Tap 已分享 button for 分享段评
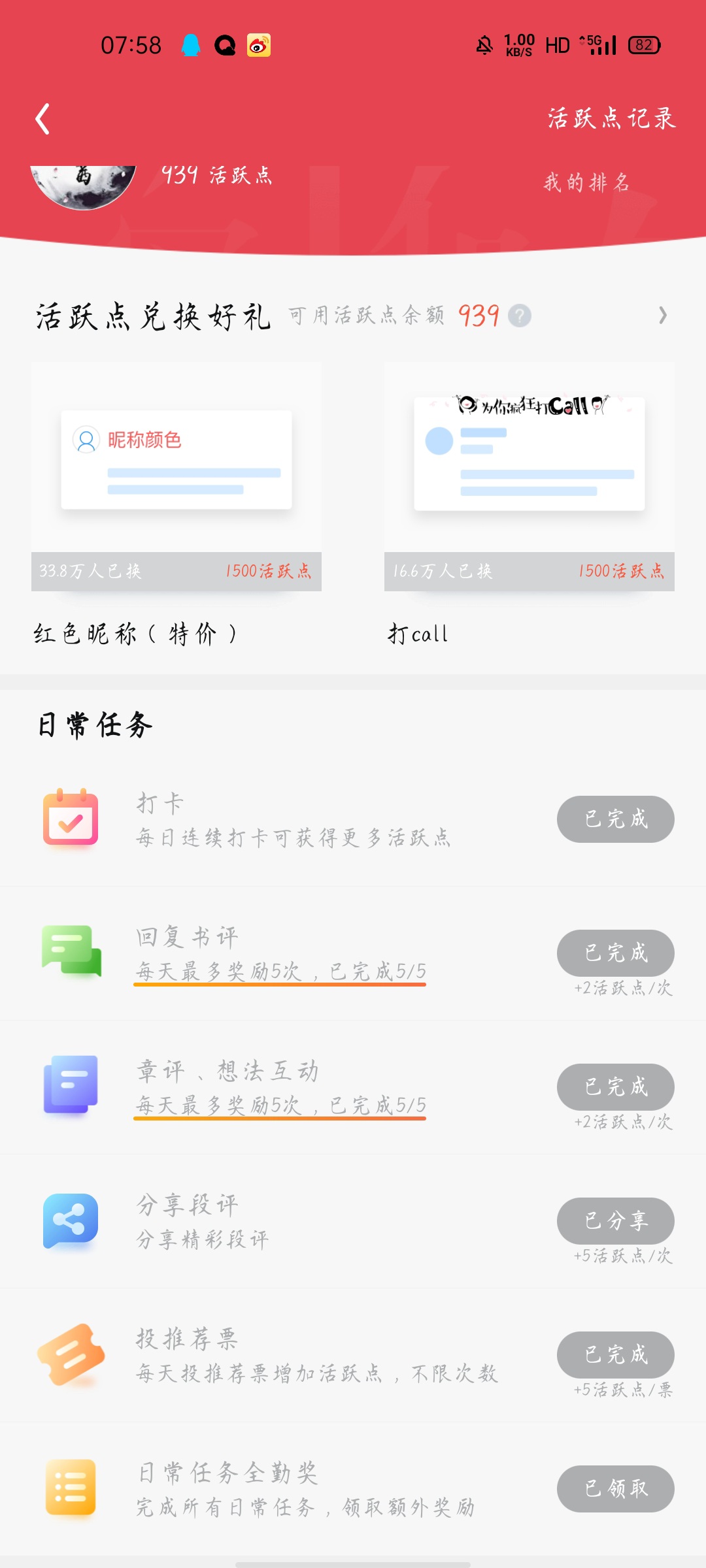Viewport: 706px width, 1568px height. point(616,1221)
